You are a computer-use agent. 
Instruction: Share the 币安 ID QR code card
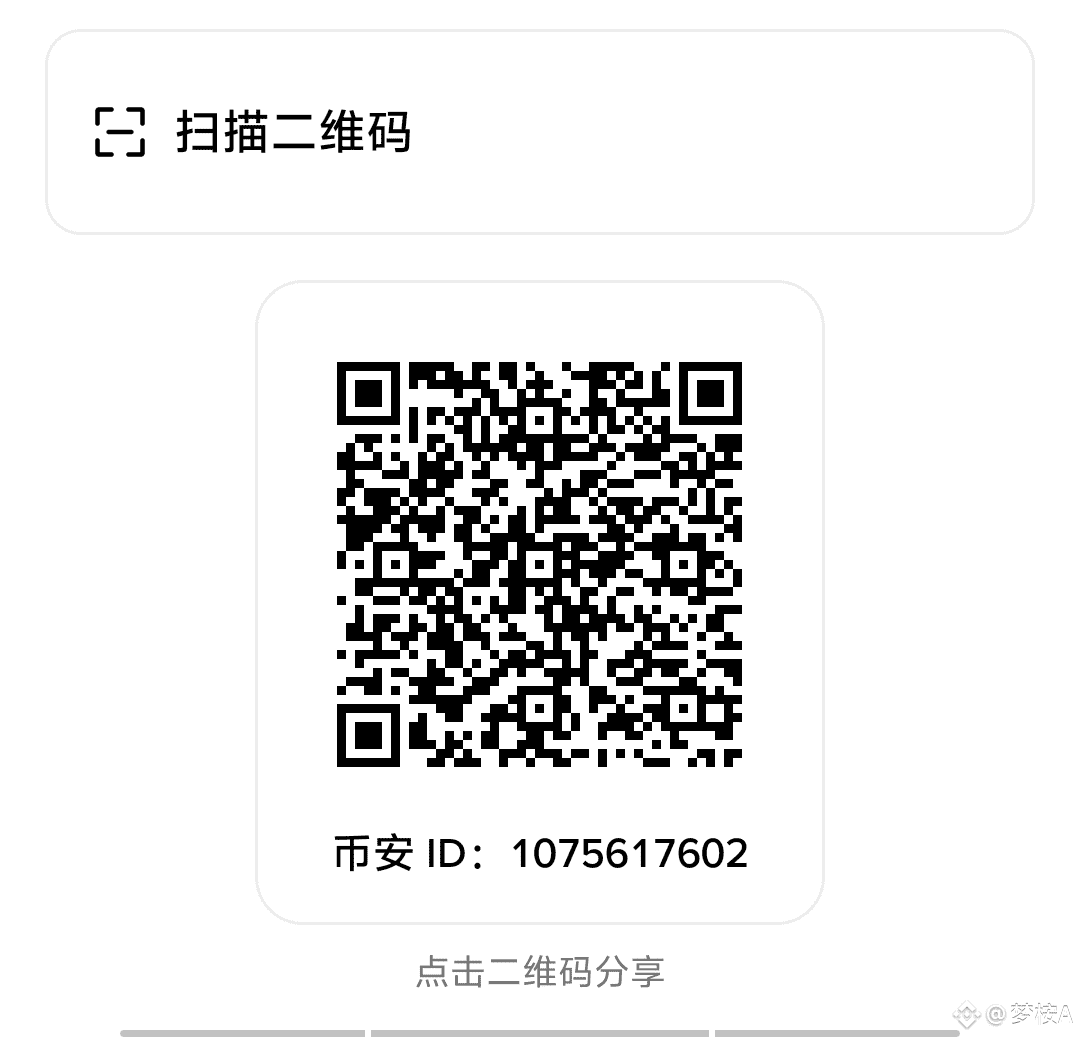coord(539,565)
